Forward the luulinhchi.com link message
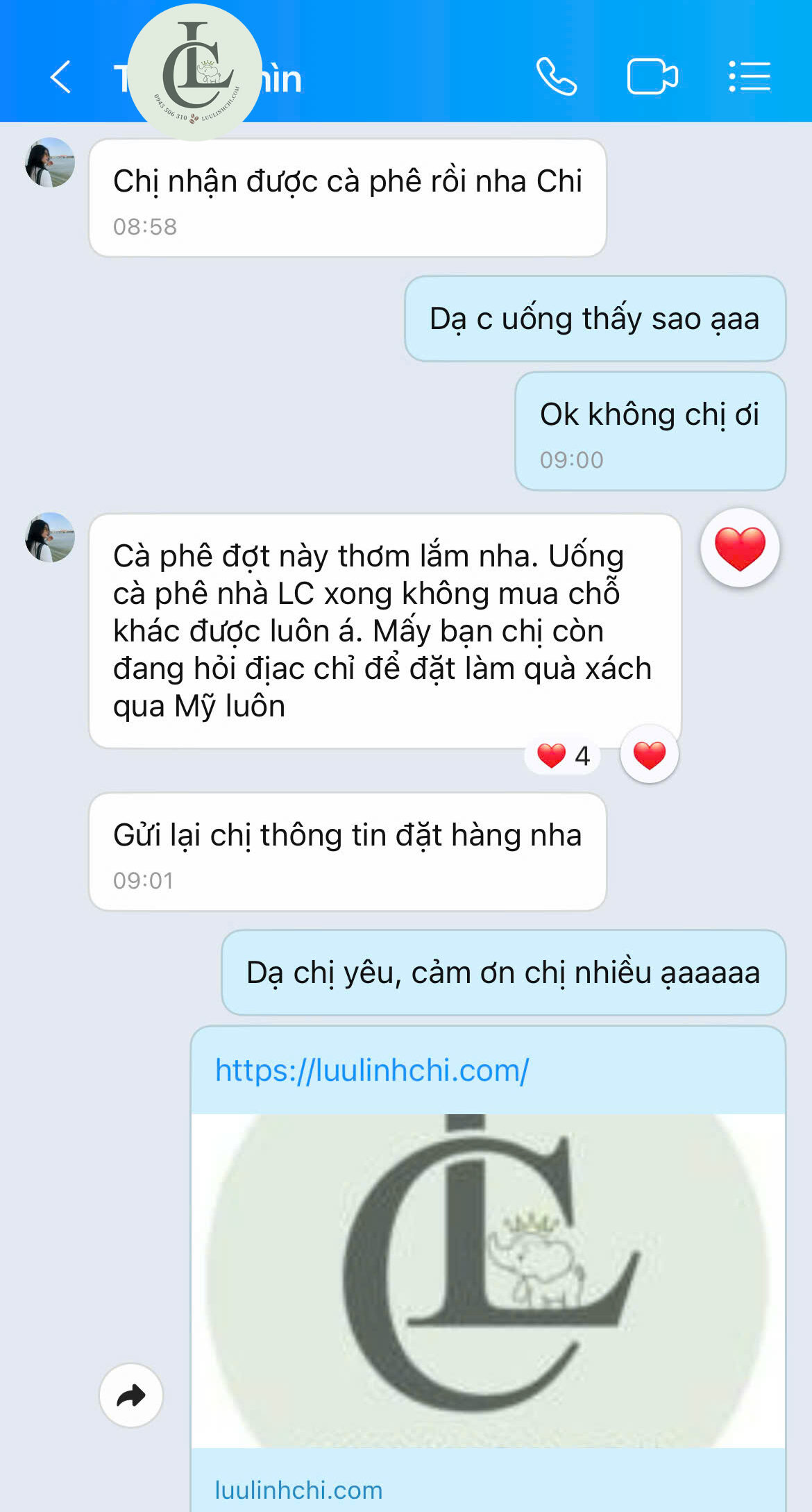Image resolution: width=812 pixels, height=1512 pixels. 131,1395
